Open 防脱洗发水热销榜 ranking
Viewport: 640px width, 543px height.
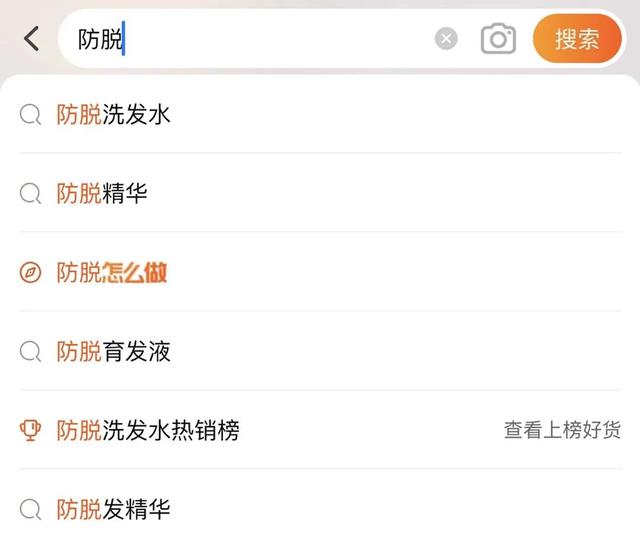[148, 431]
